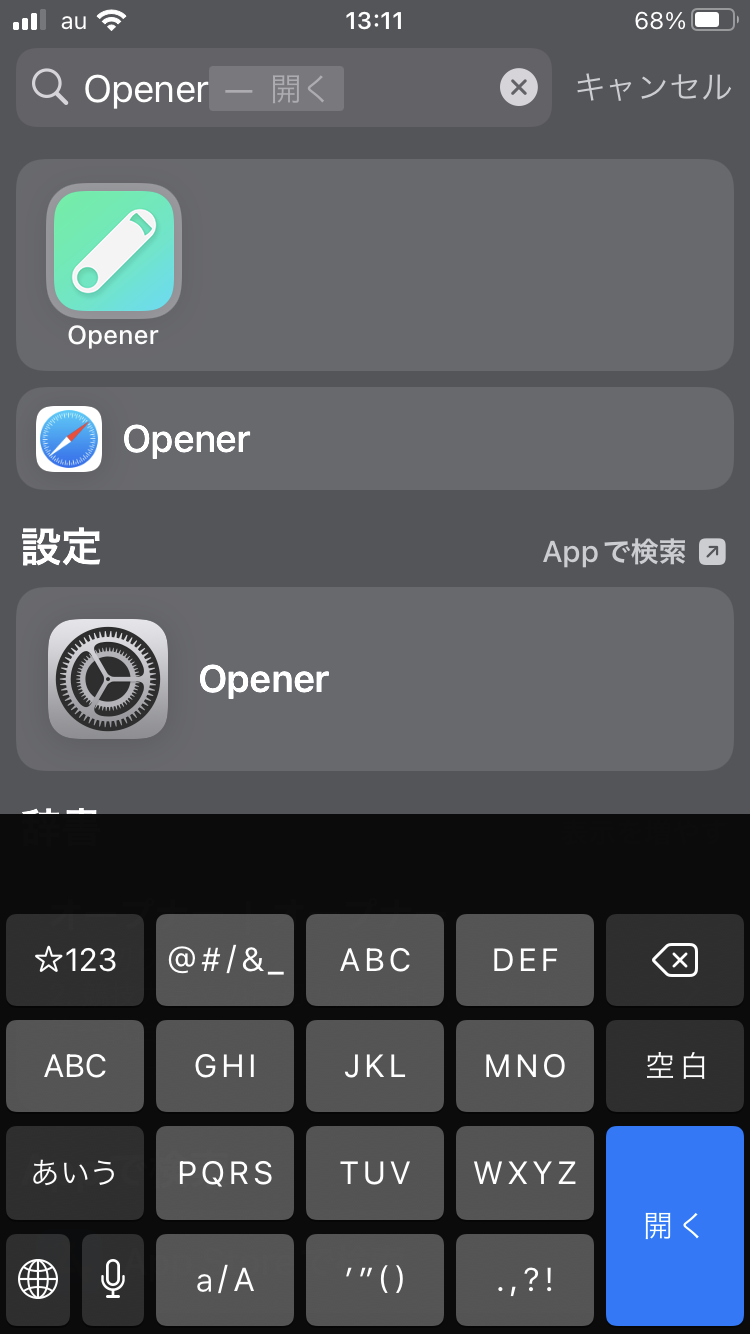Switch to あいう kana keyboard
The image size is (750, 1334).
(x=75, y=1172)
